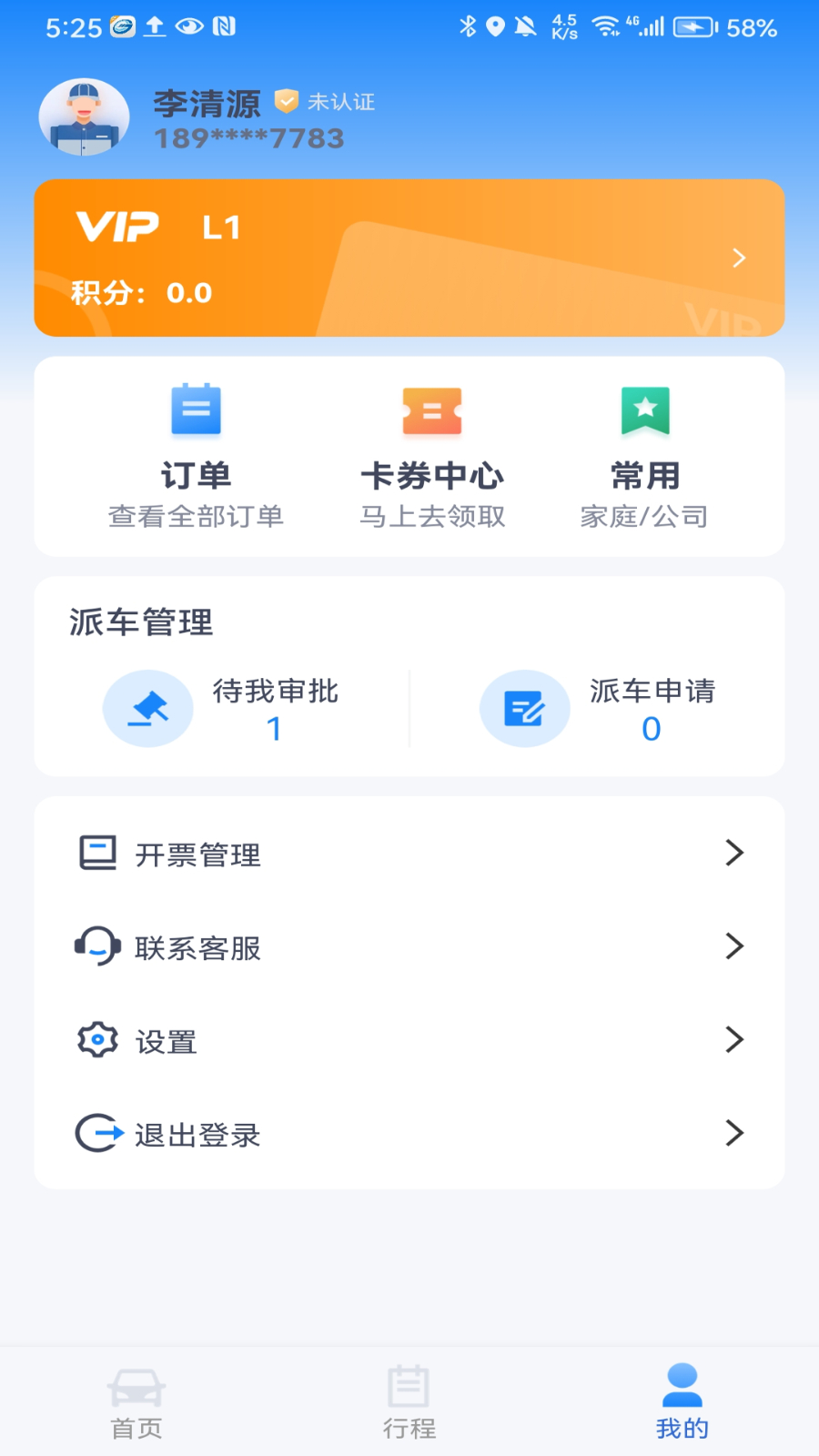
Task: Open the 卡券中心 coupon center
Action: pyautogui.click(x=433, y=455)
